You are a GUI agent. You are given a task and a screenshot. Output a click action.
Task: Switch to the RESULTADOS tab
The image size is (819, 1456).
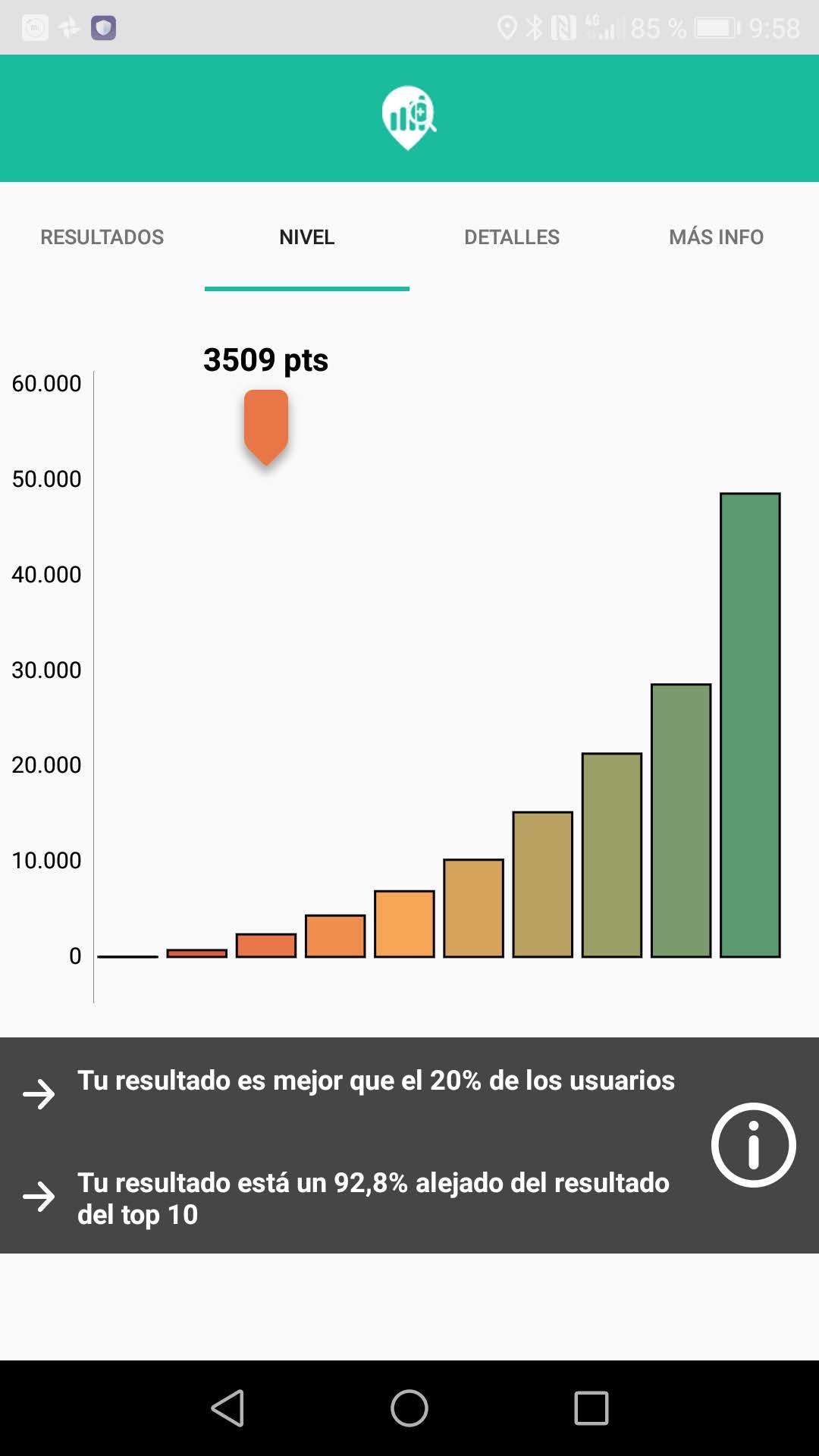[102, 237]
